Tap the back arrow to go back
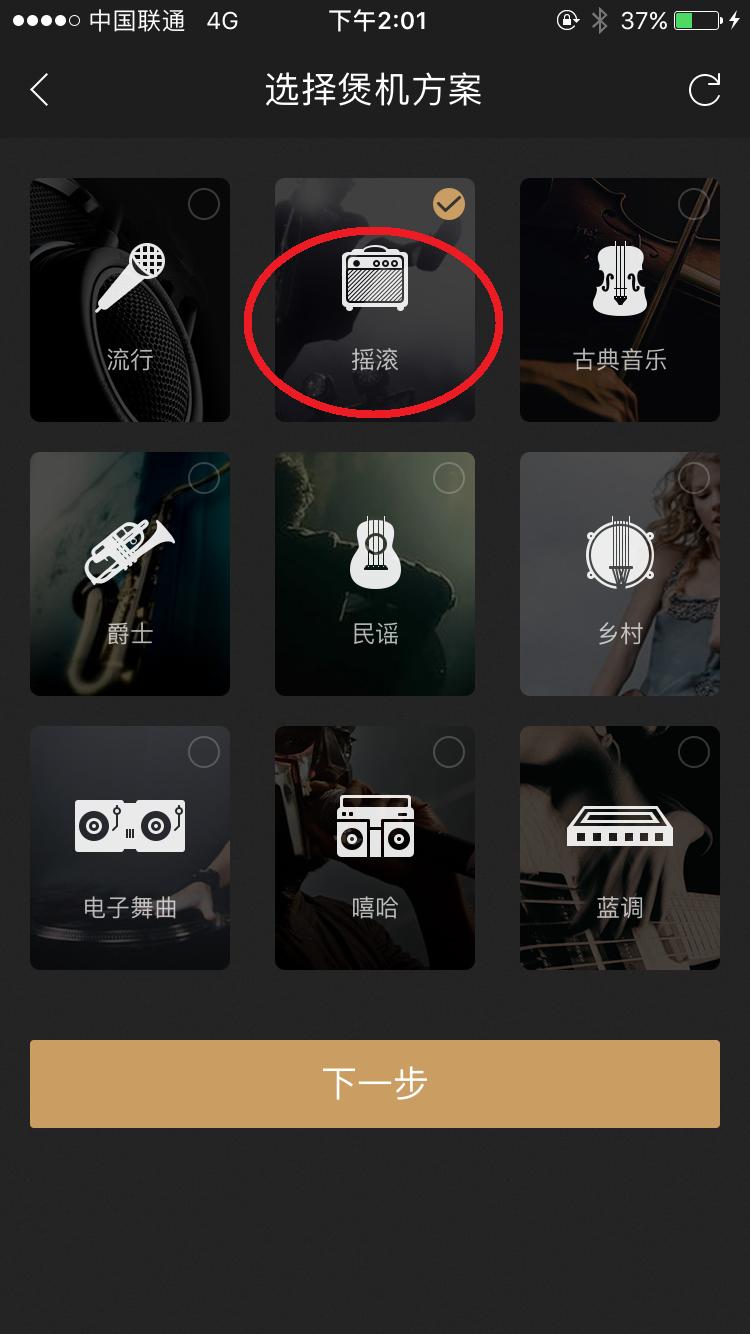 (x=39, y=89)
